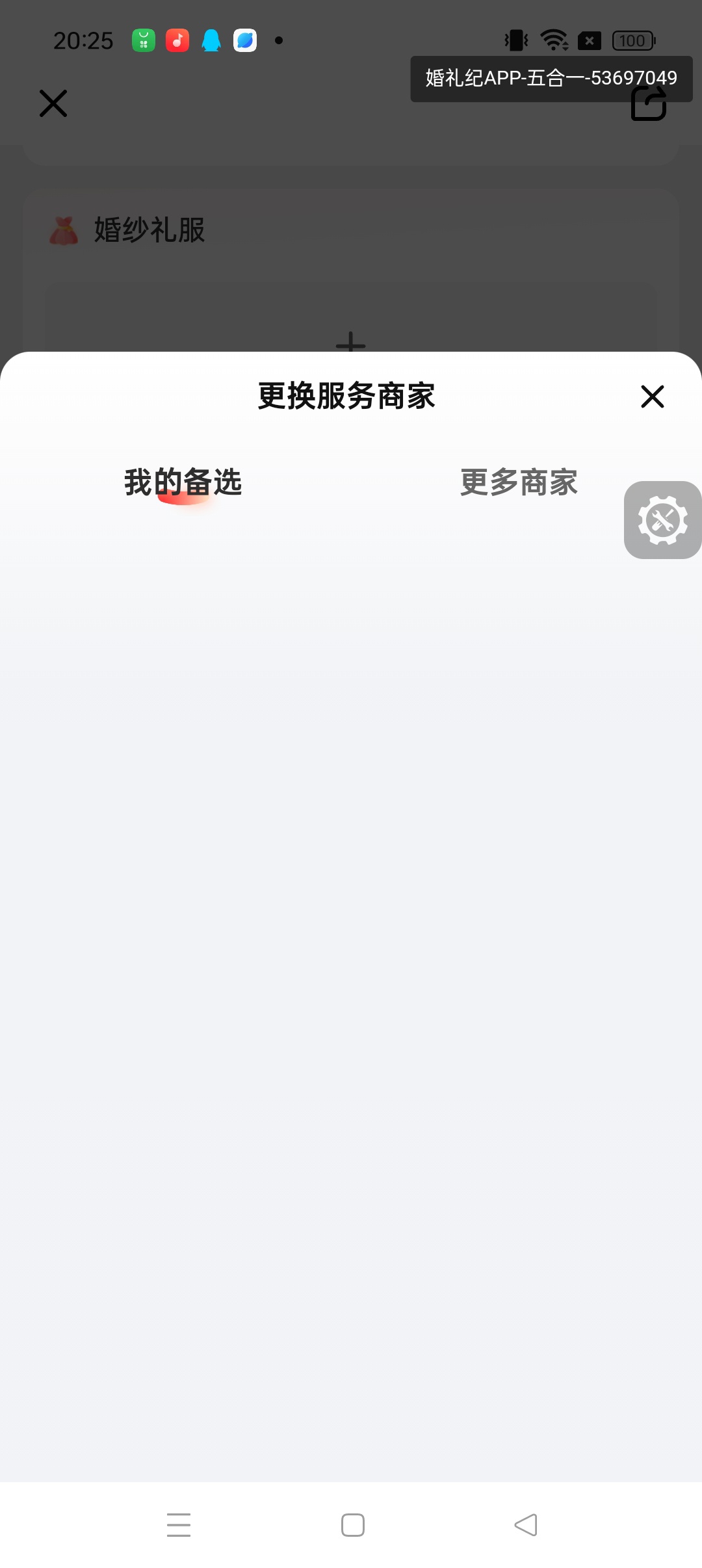Select the 我的备选 tab

click(183, 482)
